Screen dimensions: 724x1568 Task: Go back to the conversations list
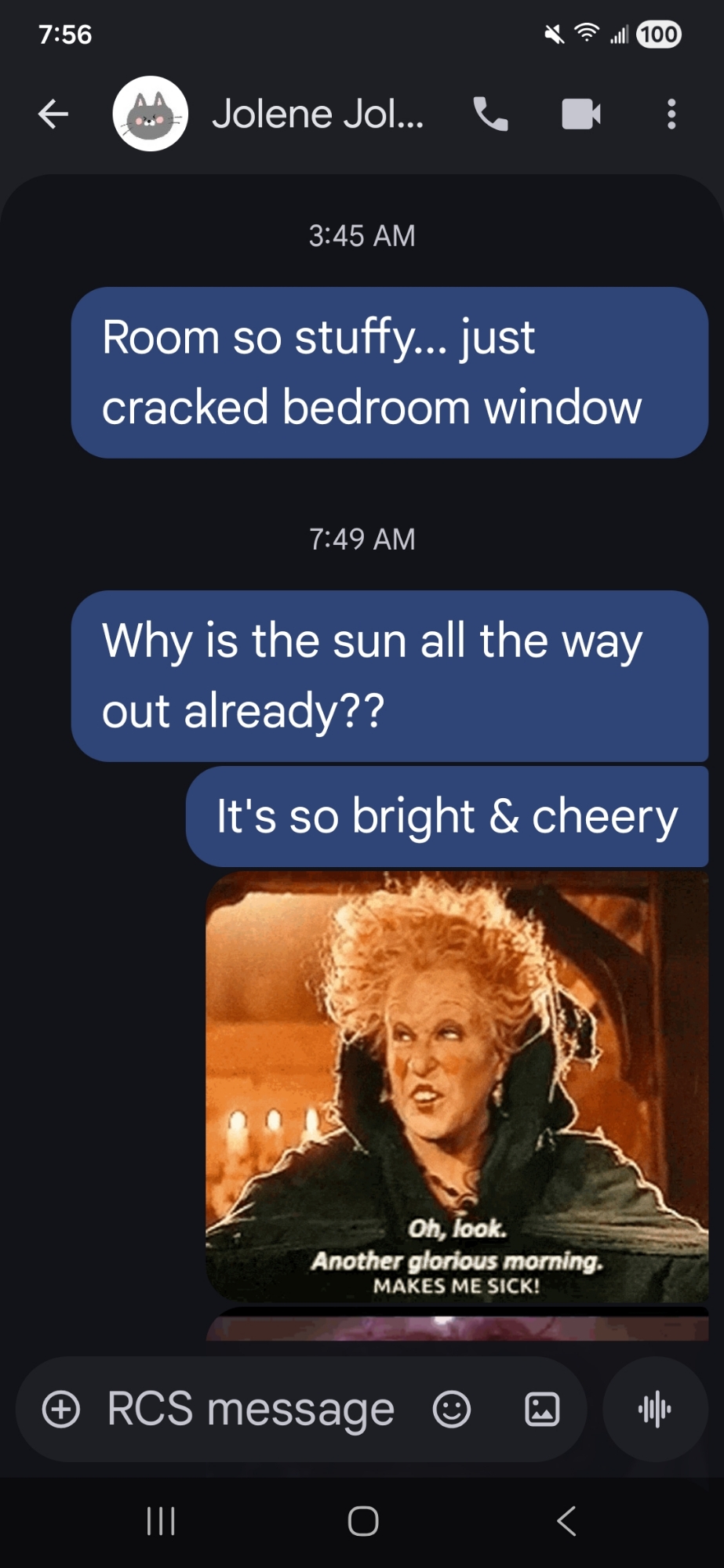click(53, 114)
